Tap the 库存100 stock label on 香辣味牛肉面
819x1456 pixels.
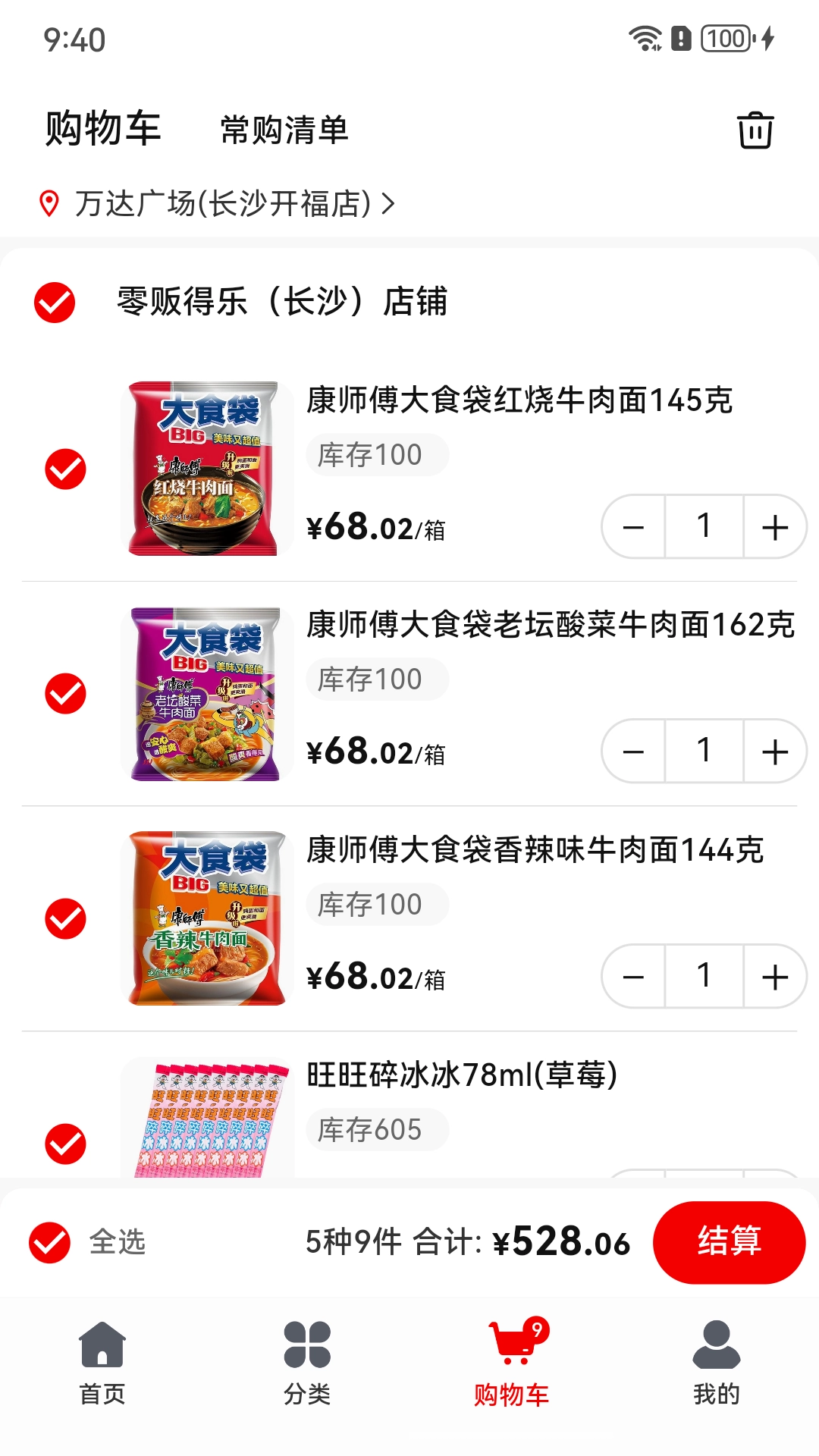point(378,903)
